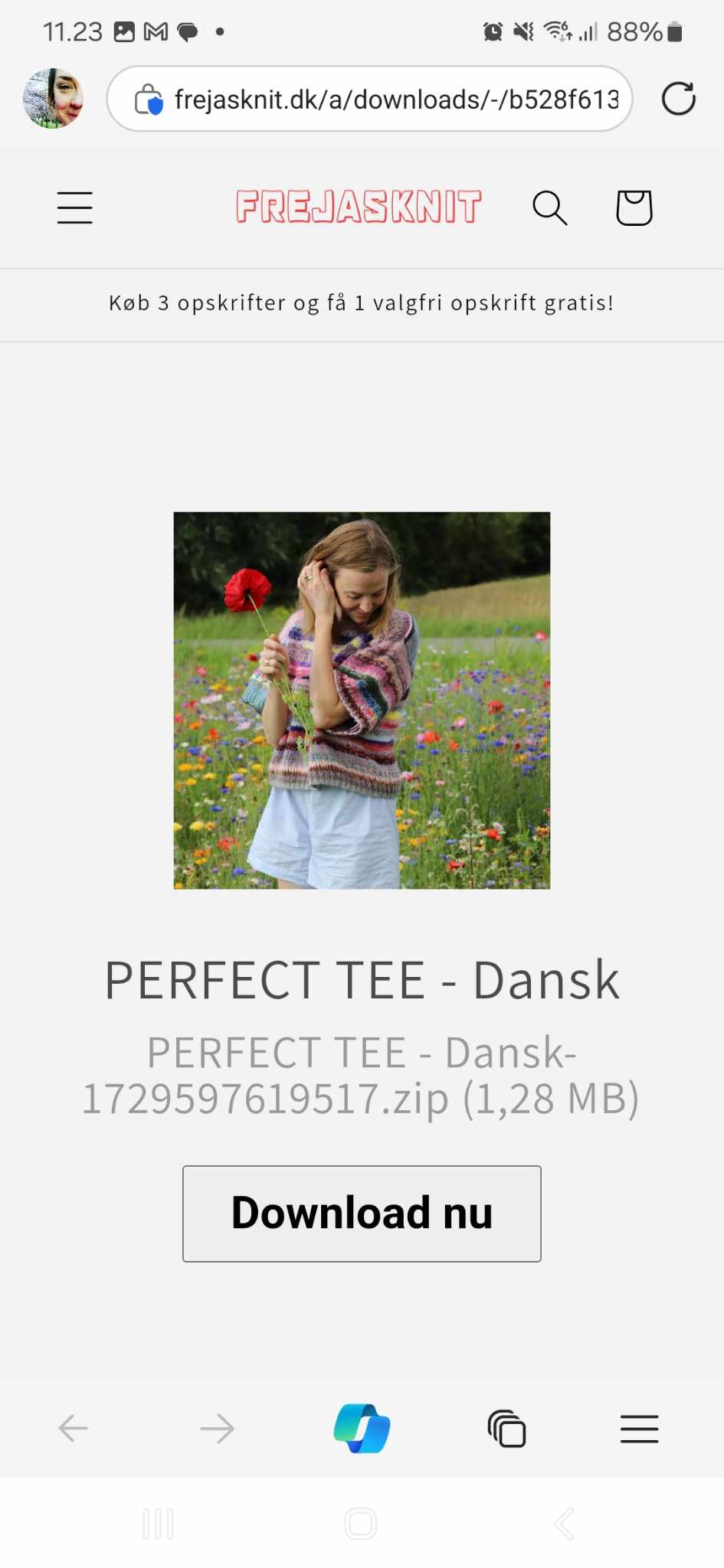Open the Frejasknit hamburger menu
The image size is (724, 1568).
(x=74, y=207)
